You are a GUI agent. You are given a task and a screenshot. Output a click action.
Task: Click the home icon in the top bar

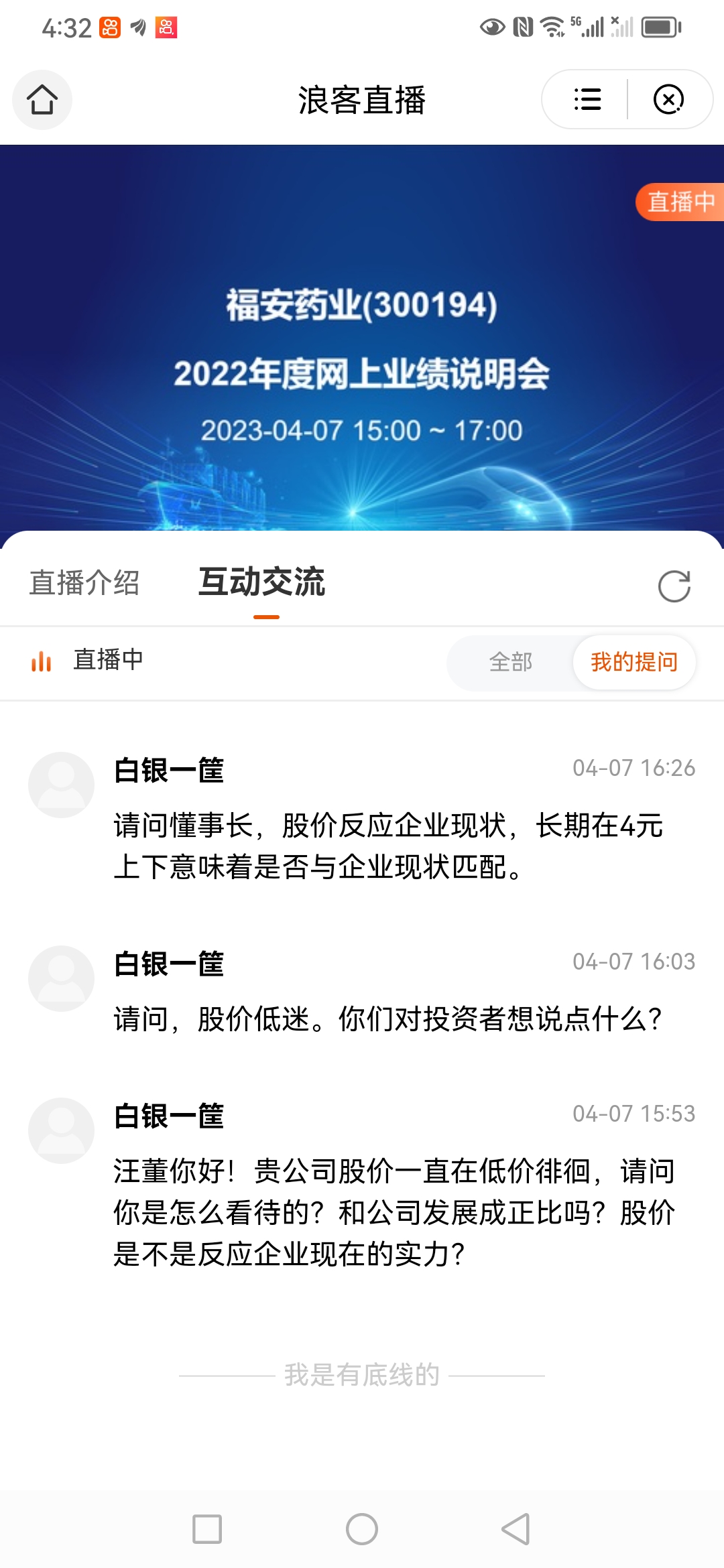(x=42, y=99)
